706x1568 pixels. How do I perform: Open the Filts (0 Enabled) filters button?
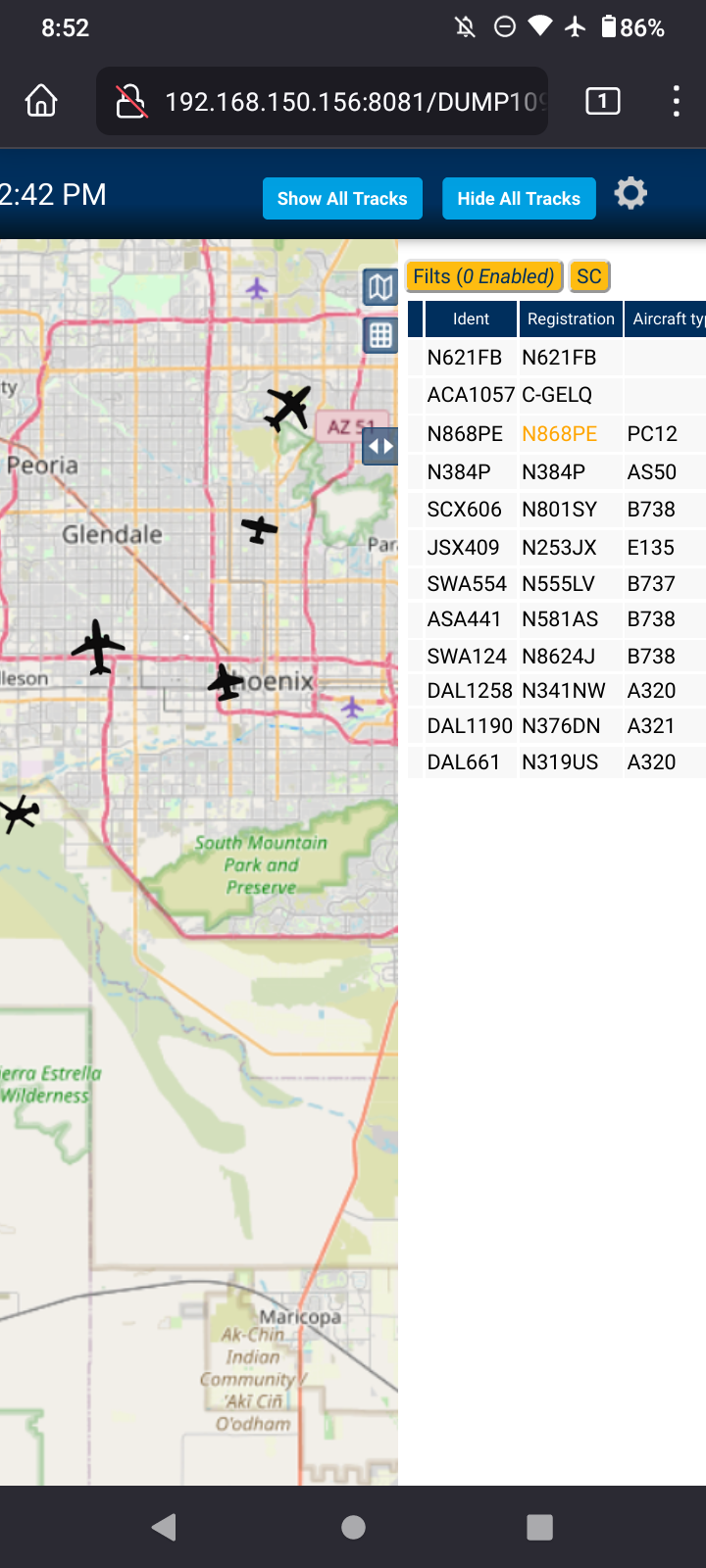click(x=484, y=276)
